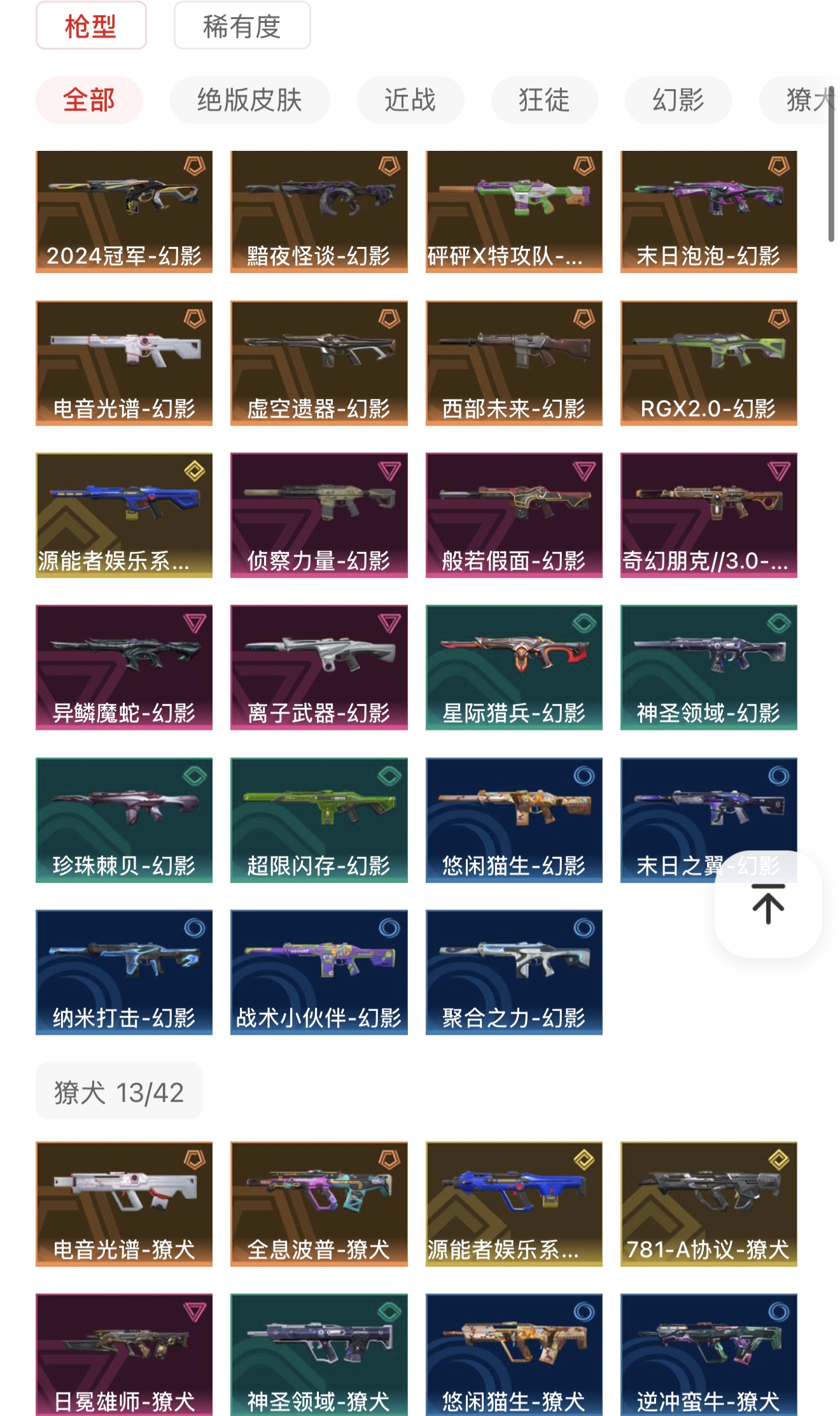The height and width of the screenshot is (1416, 840).
Task: Open the 2024冠军-幻影 skin card
Action: click(124, 211)
